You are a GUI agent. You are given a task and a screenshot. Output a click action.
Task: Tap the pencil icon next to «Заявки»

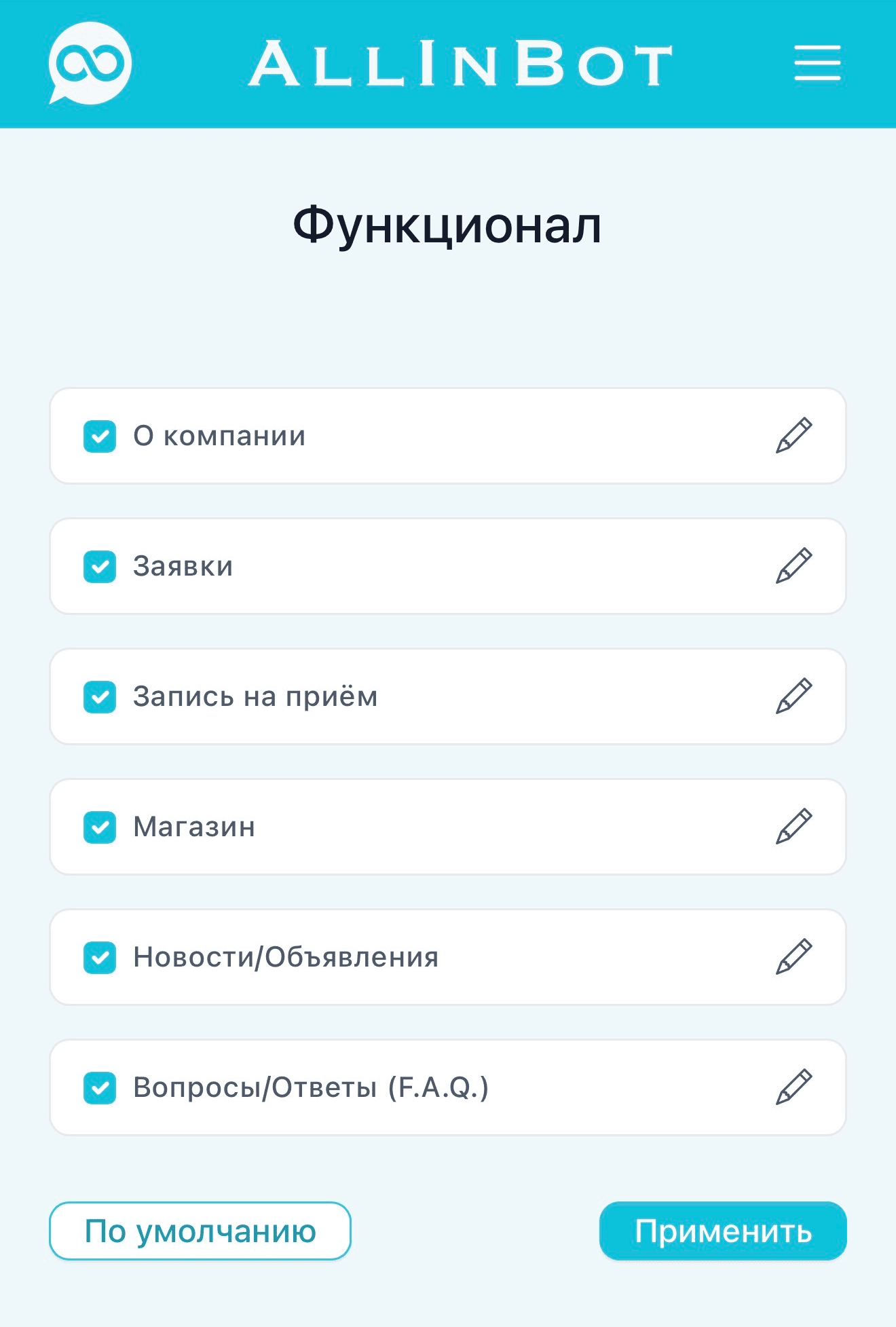pos(794,566)
